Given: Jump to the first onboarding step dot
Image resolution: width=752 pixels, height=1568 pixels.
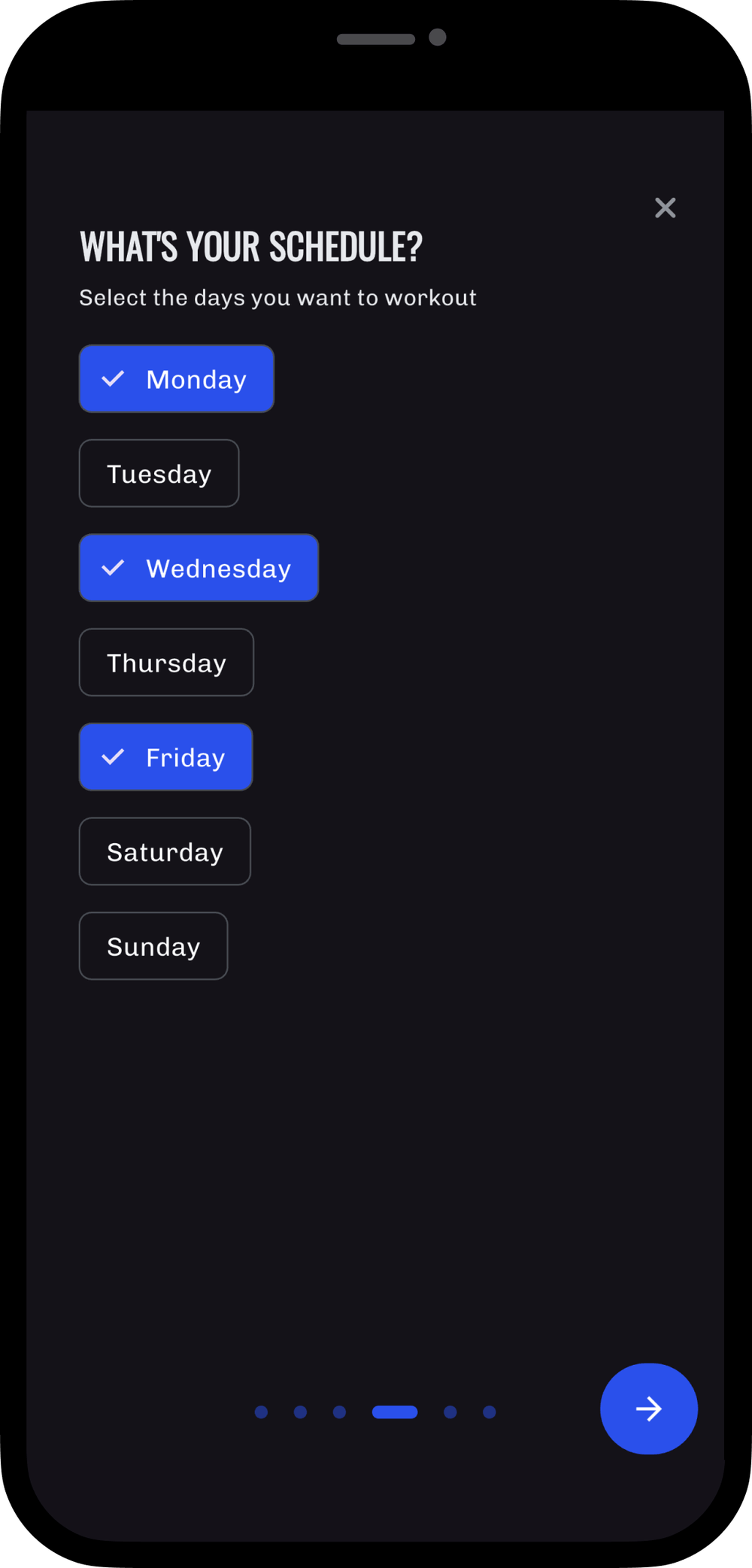Looking at the screenshot, I should pos(260,1412).
